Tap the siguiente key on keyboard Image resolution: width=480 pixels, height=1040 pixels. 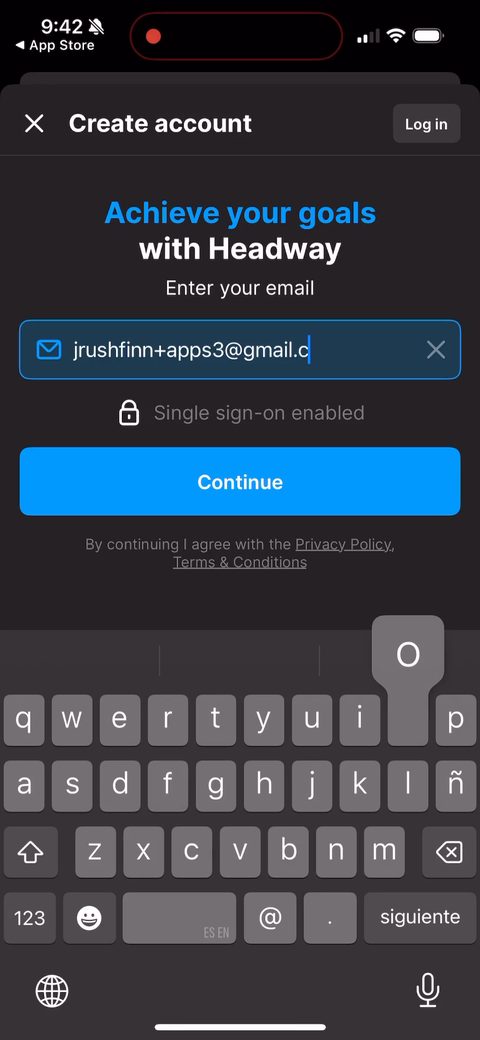coord(420,918)
